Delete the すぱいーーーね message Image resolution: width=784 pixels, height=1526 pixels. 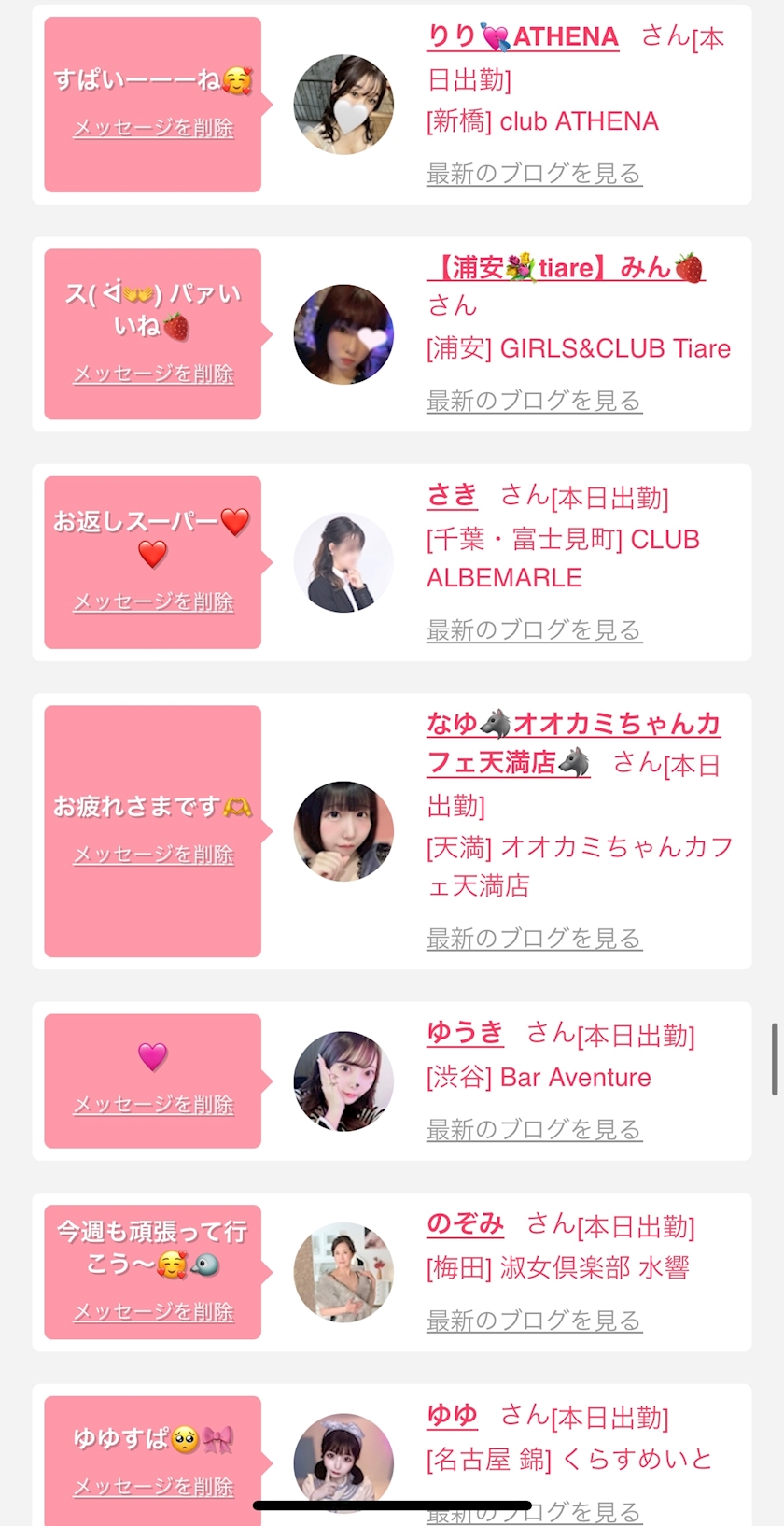153,128
